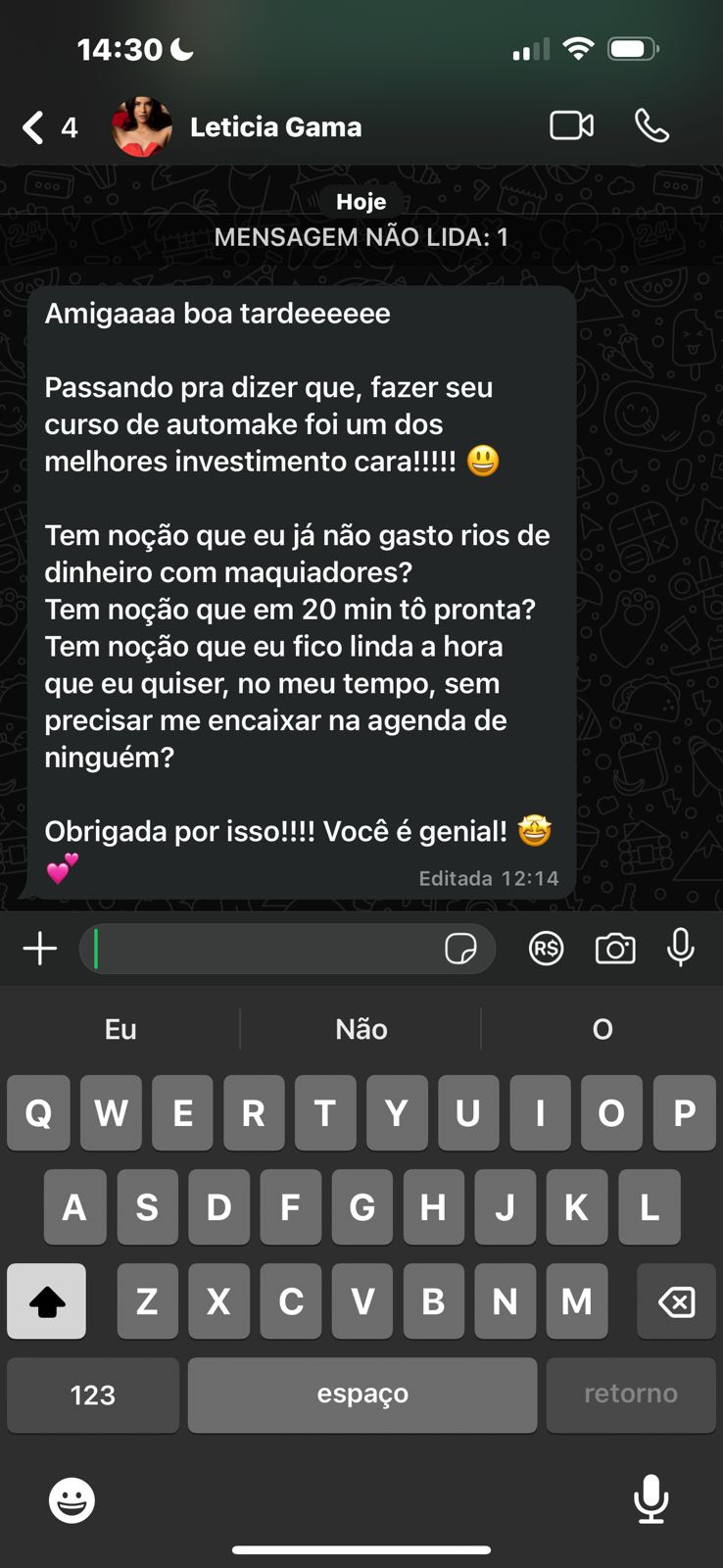Choose the keyboard suggestion "Não"

tap(361, 1029)
